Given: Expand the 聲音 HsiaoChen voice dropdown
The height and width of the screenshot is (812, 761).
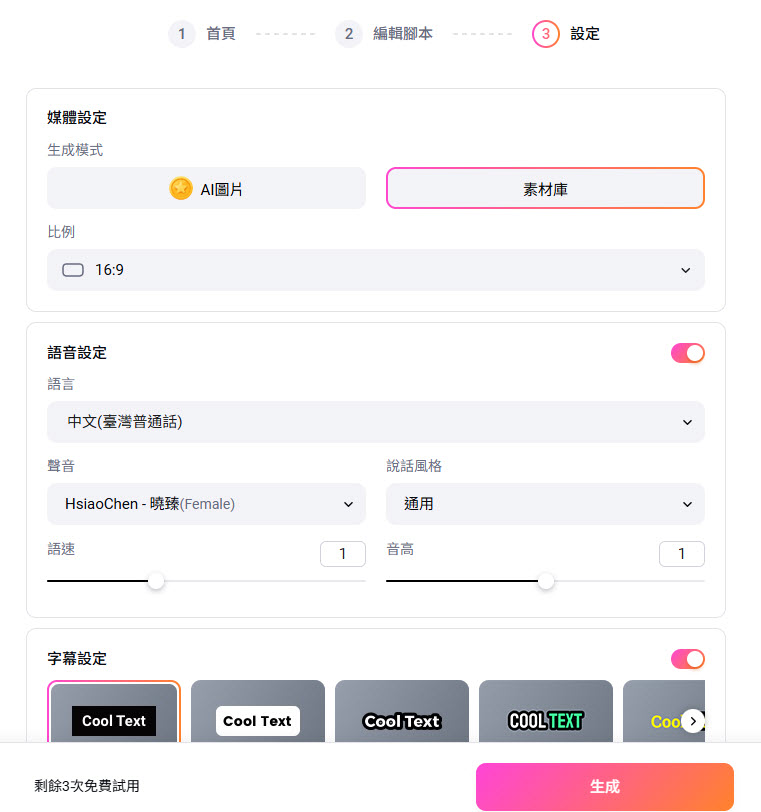Looking at the screenshot, I should click(206, 504).
